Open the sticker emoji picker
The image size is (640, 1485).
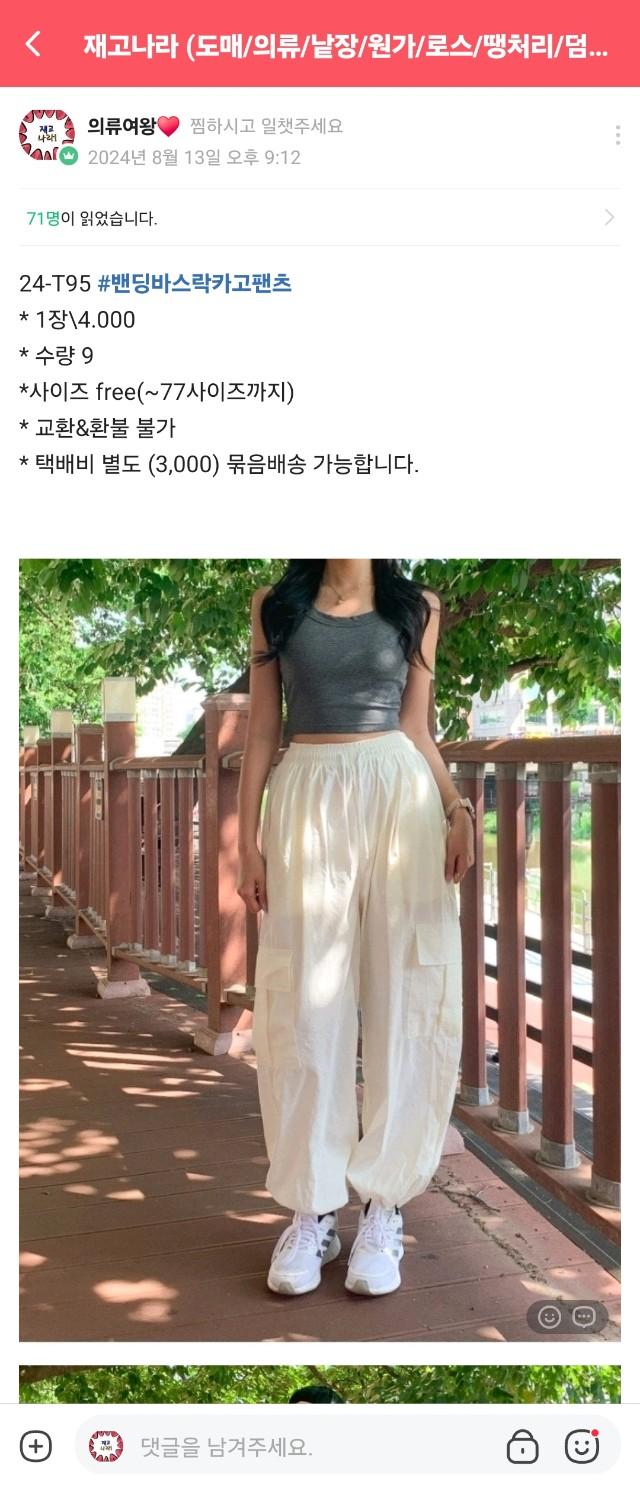[582, 1446]
